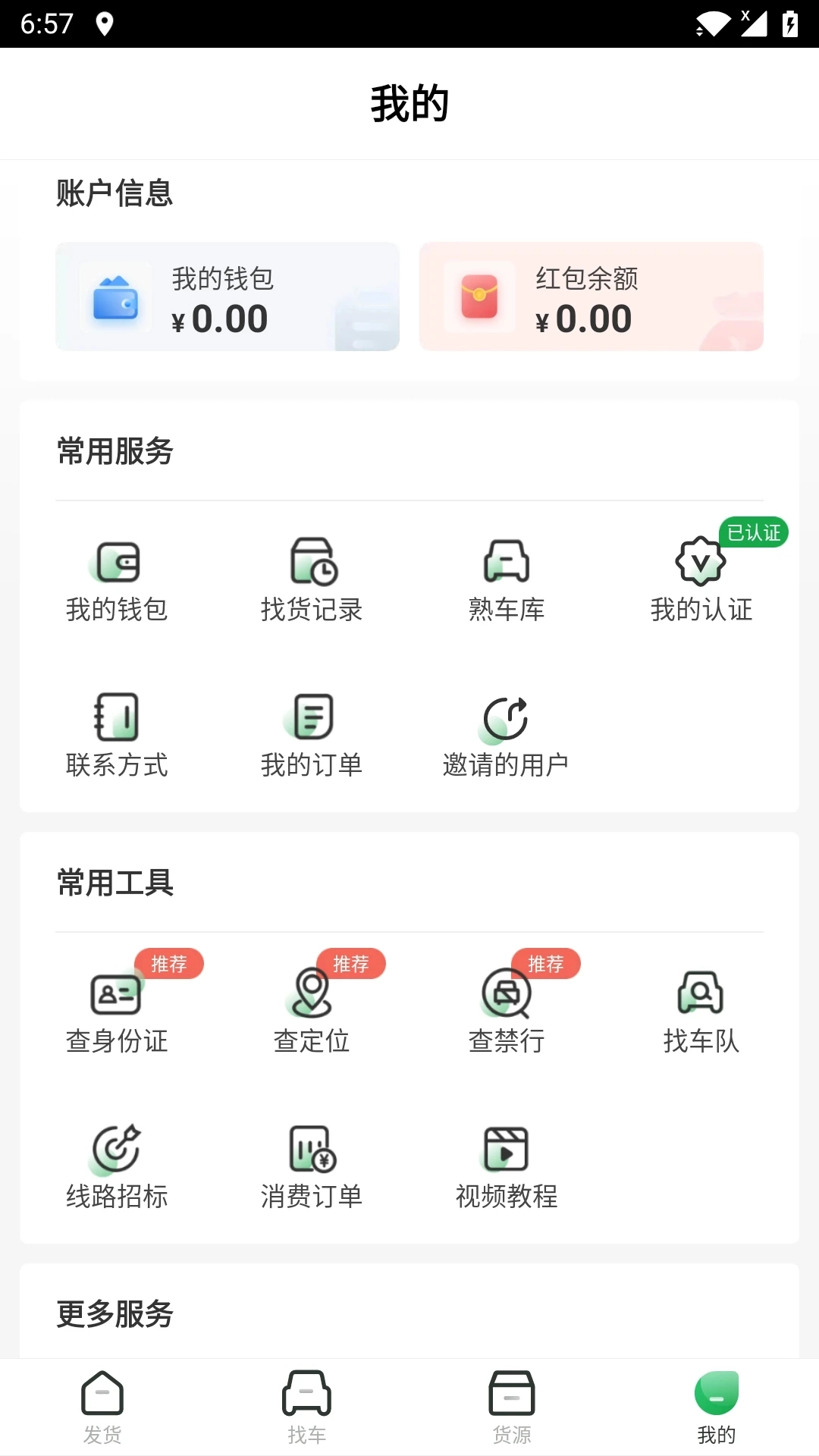Open 视频教程
Screen dimensions: 819x1456
coord(507,1167)
